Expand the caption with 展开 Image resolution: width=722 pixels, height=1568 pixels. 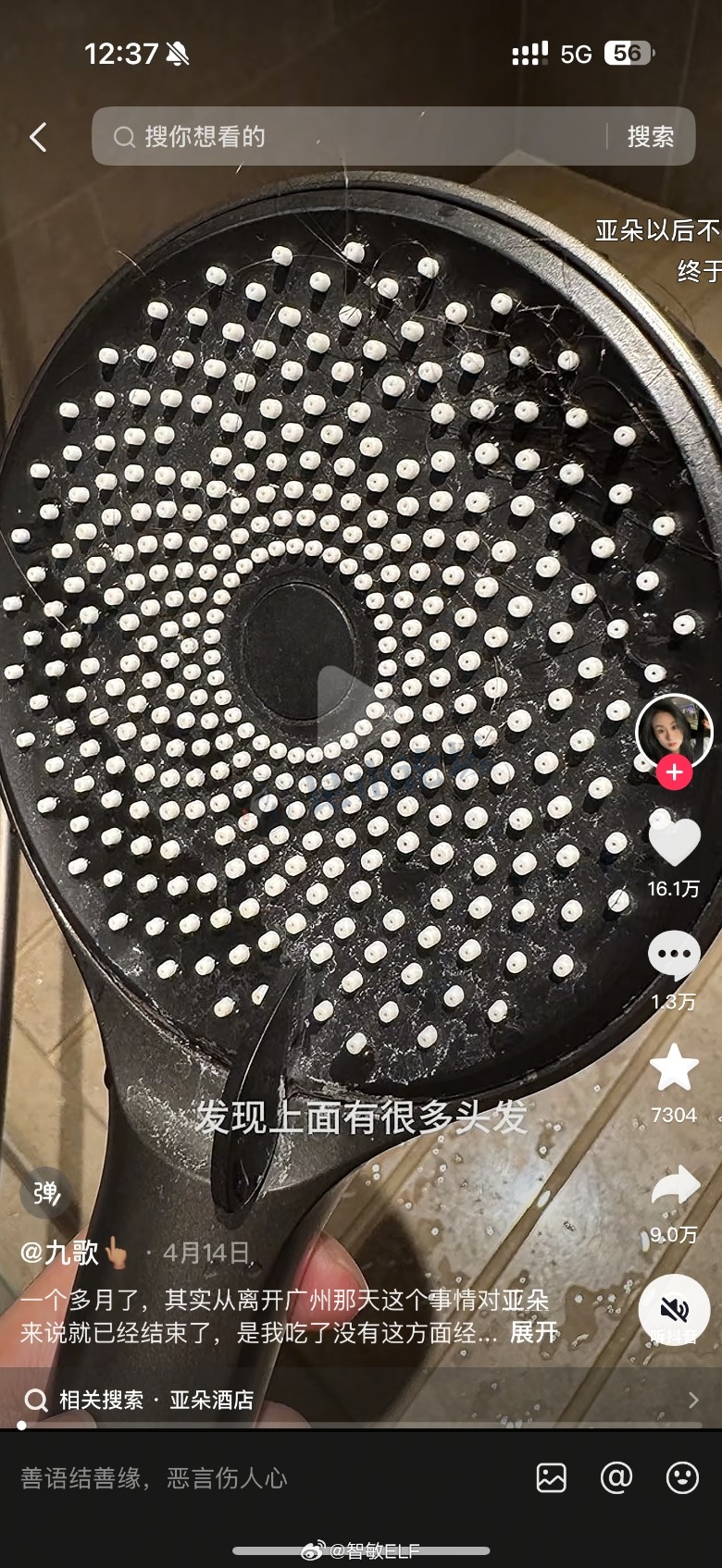[534, 1332]
